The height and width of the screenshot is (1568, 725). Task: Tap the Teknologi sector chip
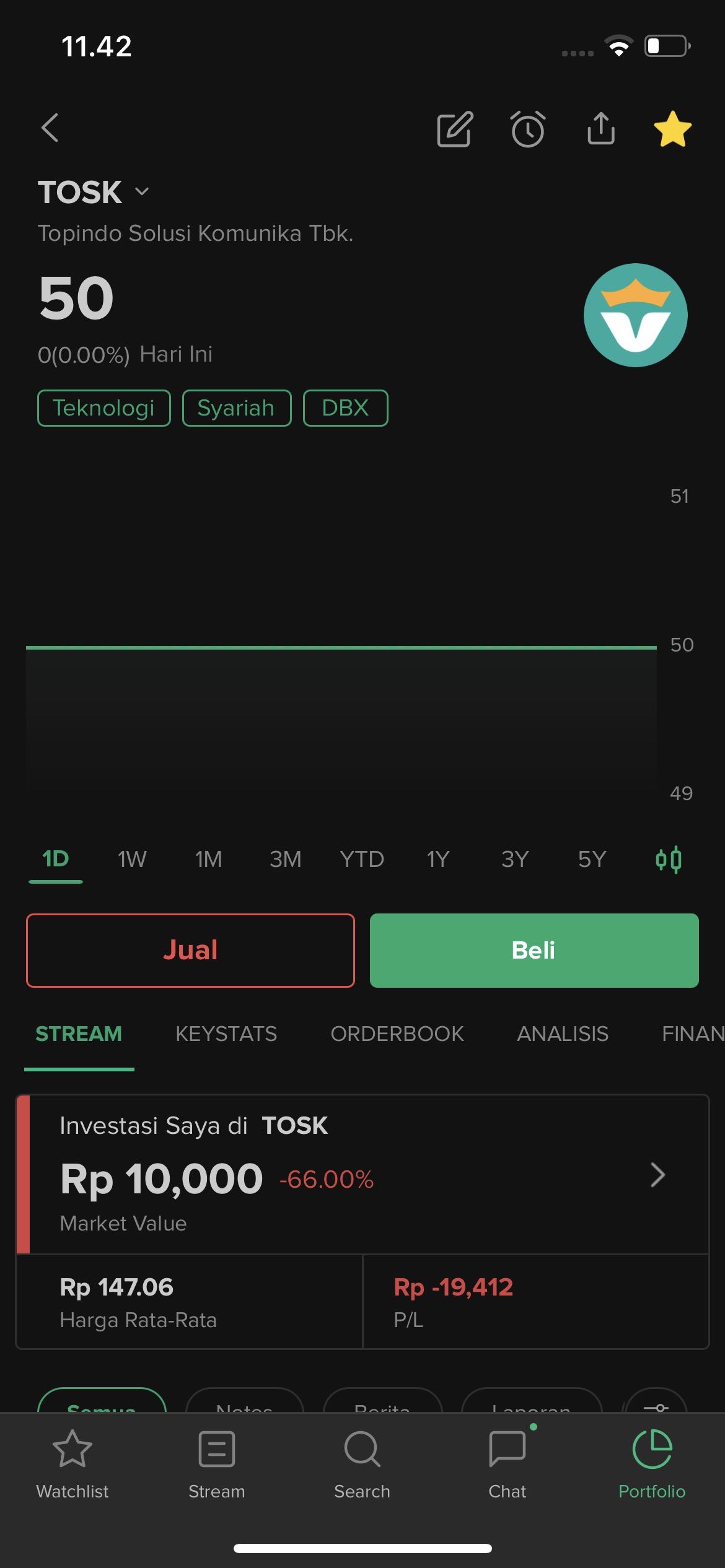[x=103, y=408]
